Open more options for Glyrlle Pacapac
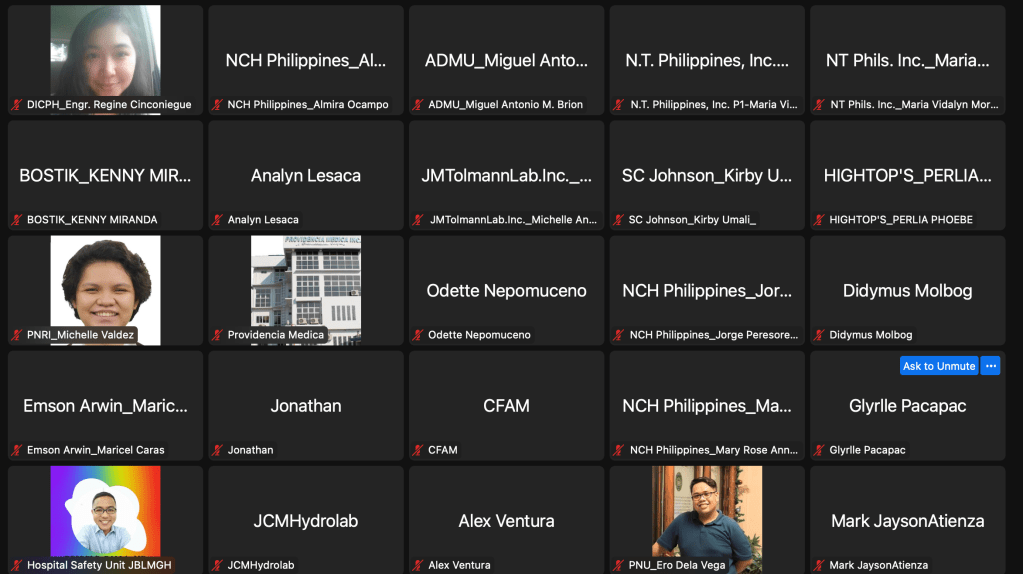 [990, 366]
